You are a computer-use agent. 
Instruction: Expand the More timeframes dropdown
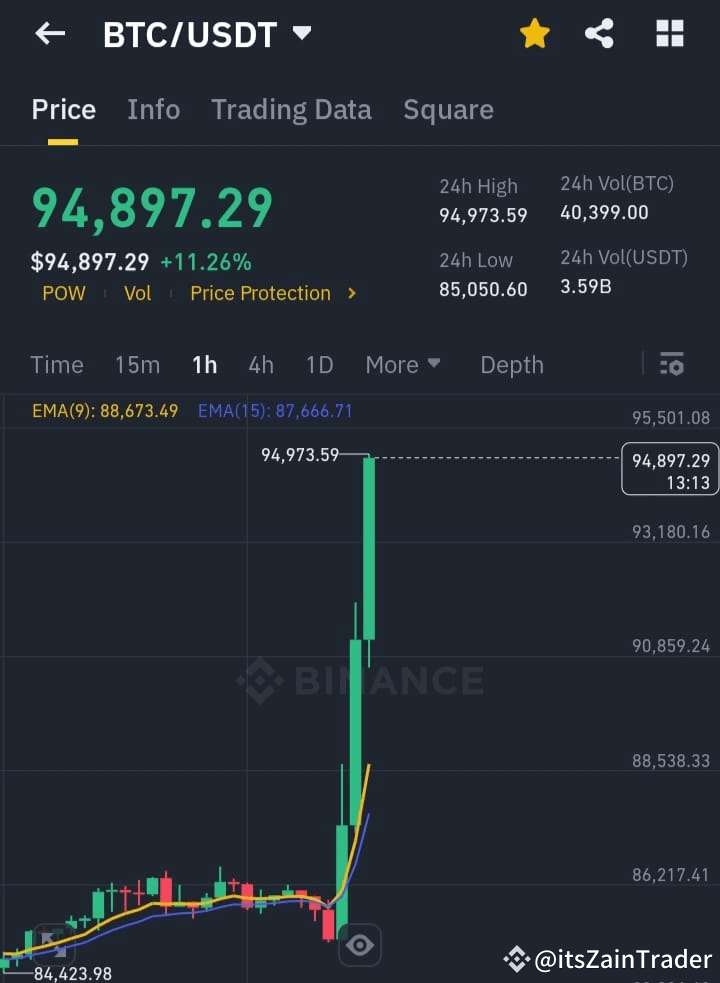tap(403, 364)
